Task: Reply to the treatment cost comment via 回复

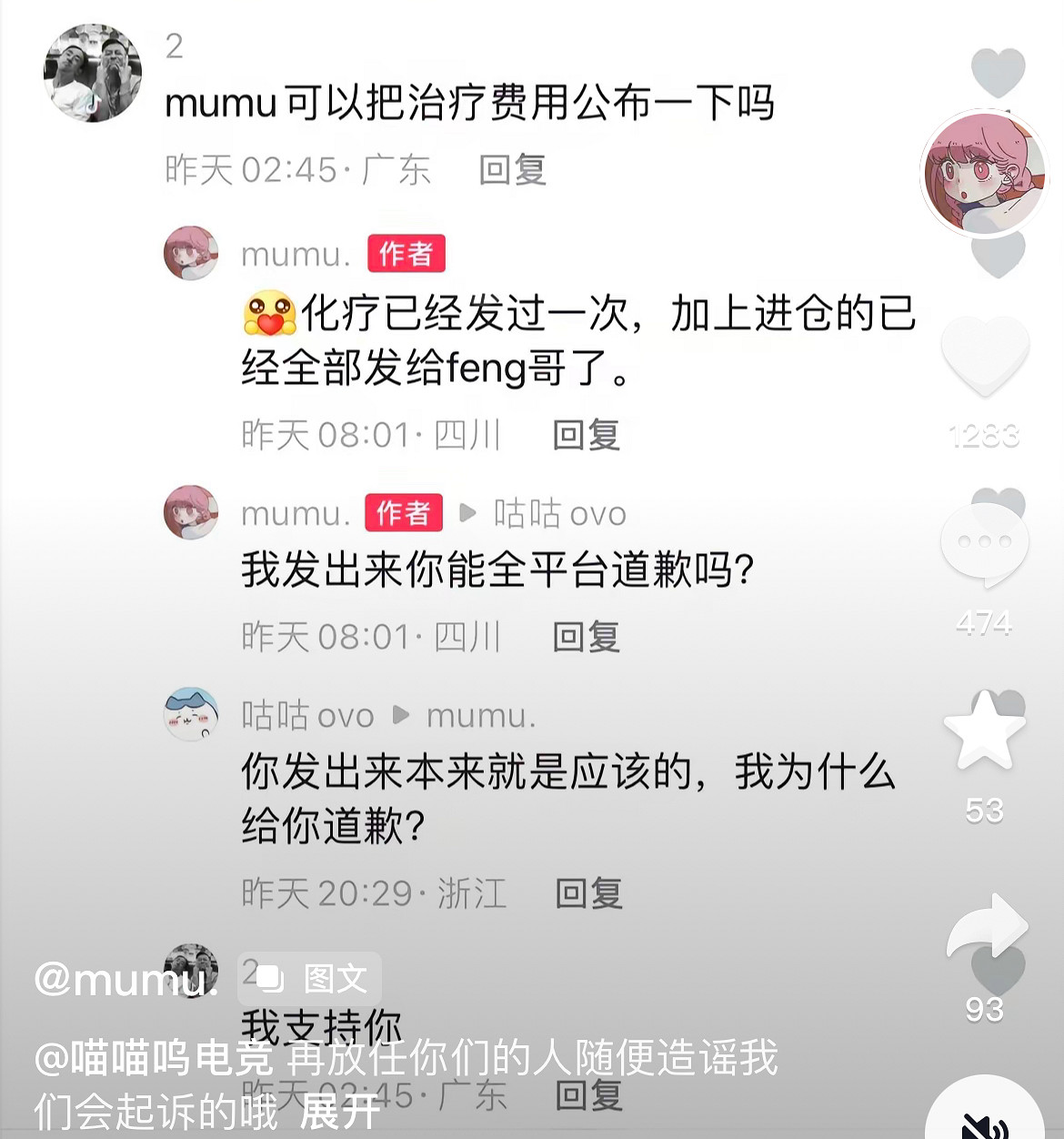Action: click(x=514, y=170)
